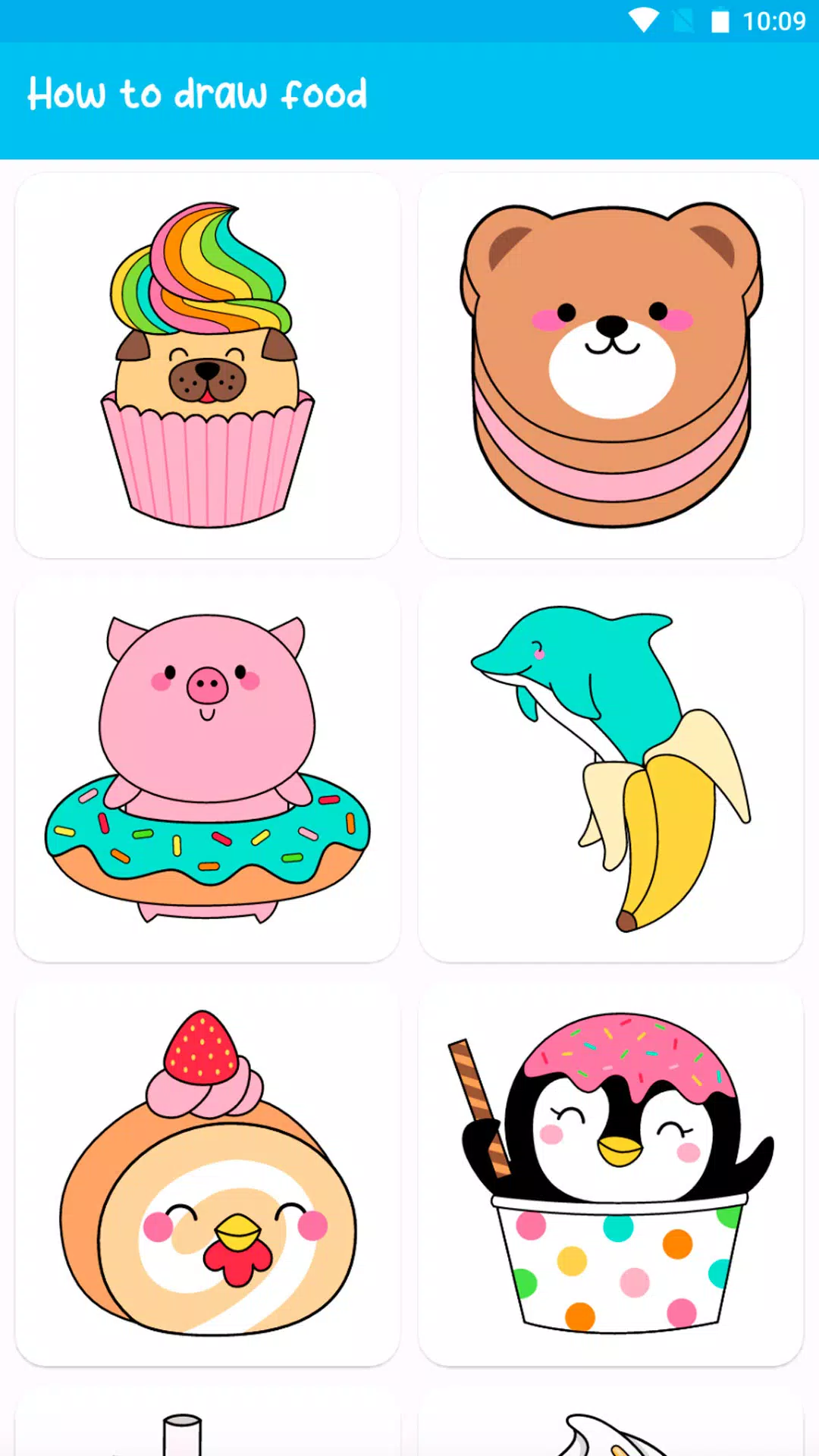Open the pink pig in donut tutorial
Image resolution: width=819 pixels, height=1456 pixels.
(x=207, y=769)
